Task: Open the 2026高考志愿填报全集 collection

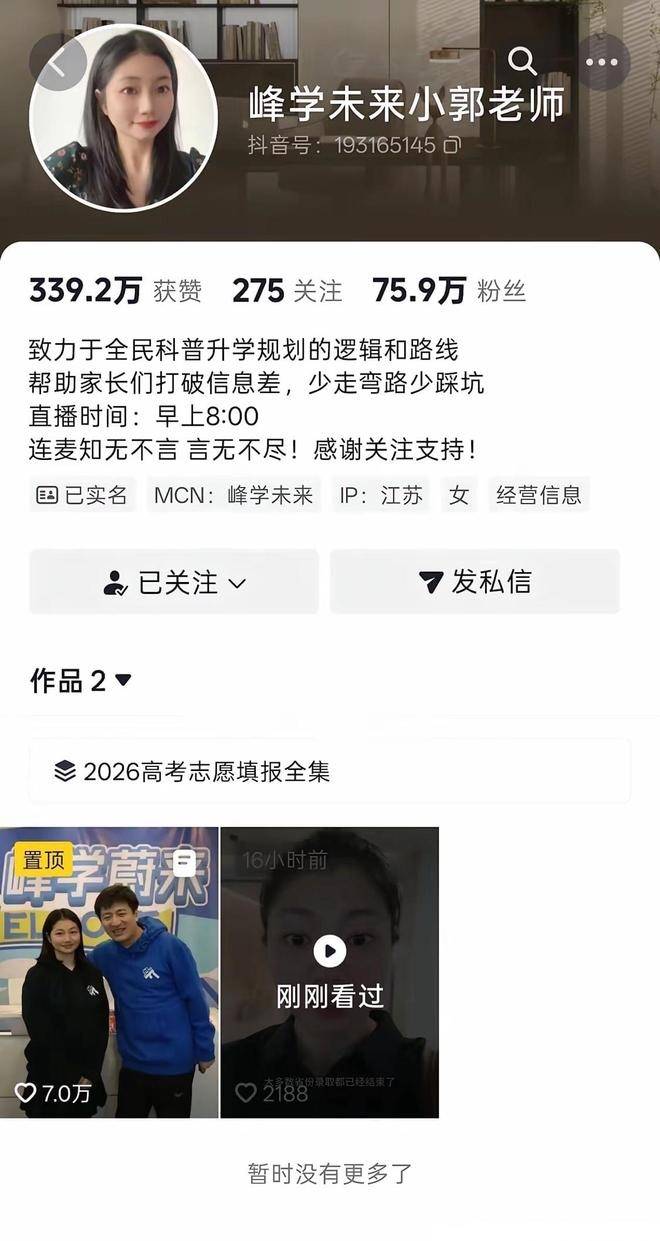Action: coord(330,771)
